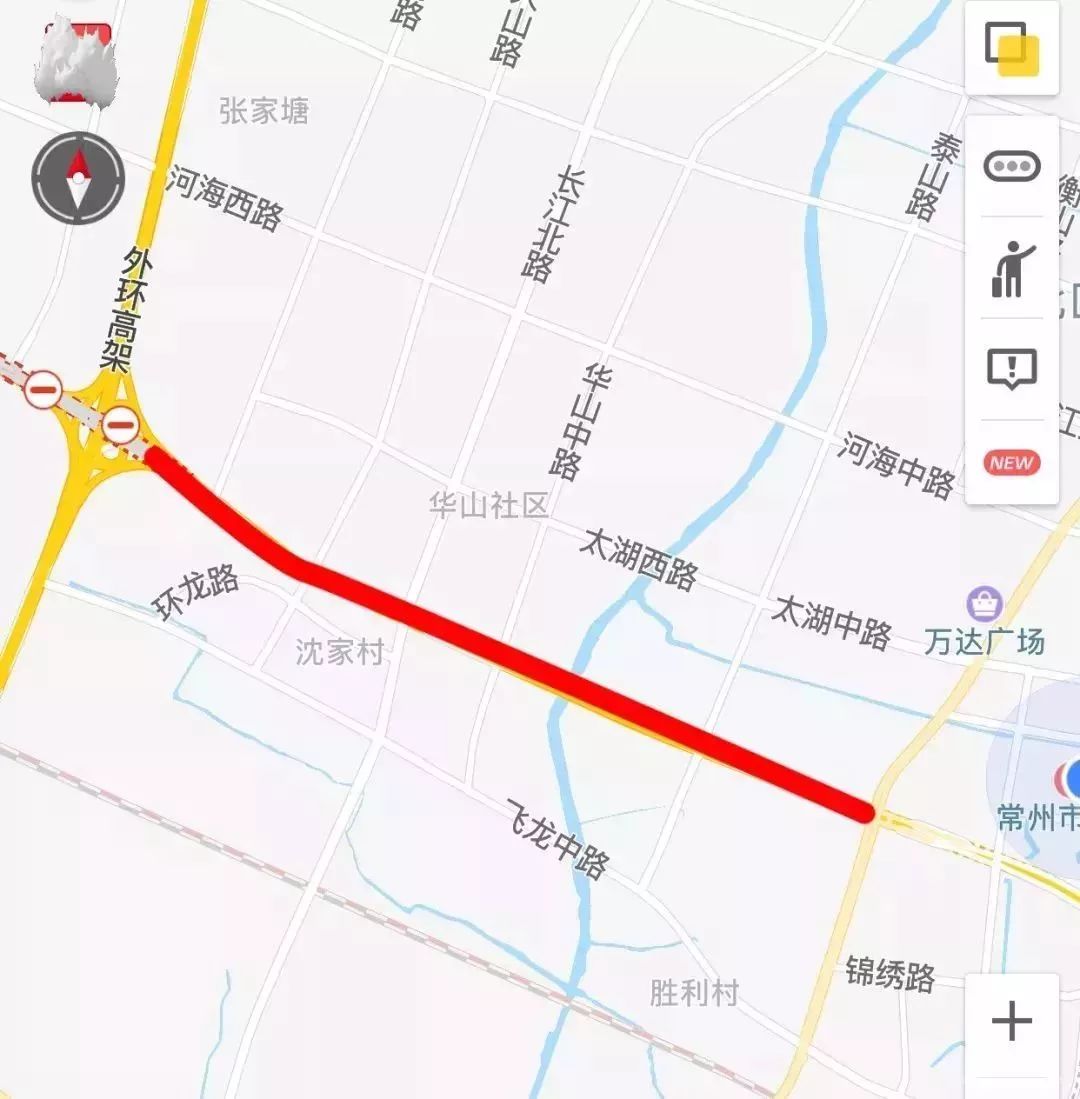Click the NEW feature badge
Image resolution: width=1080 pixels, height=1099 pixels.
(x=1011, y=462)
